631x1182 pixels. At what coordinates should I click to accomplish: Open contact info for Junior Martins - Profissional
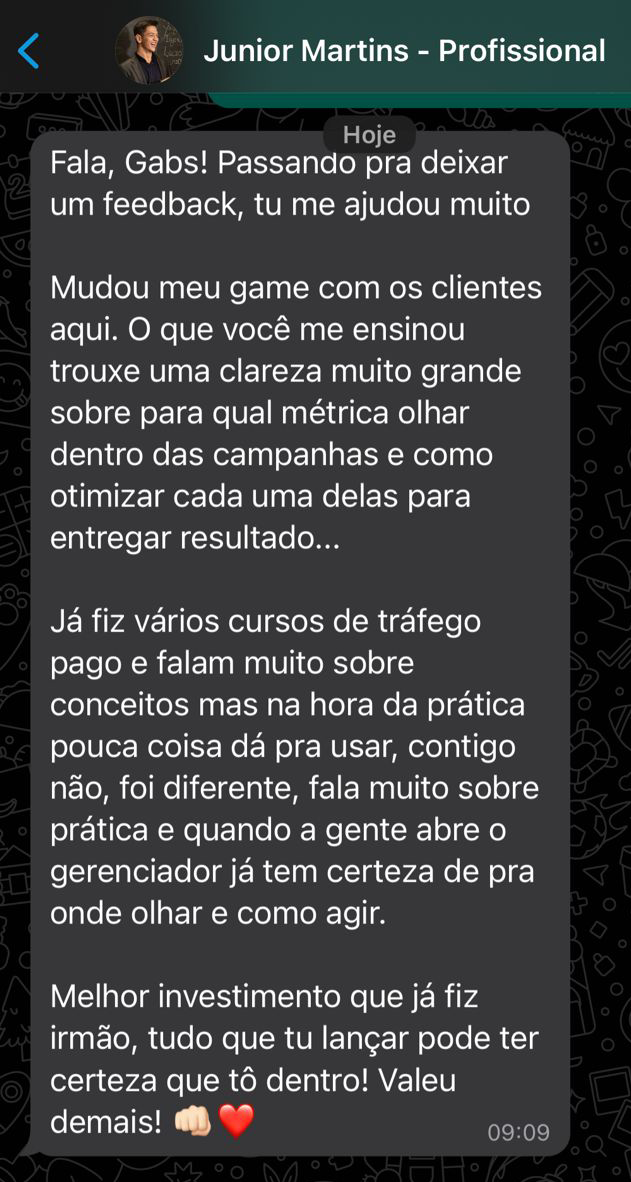coord(404,50)
